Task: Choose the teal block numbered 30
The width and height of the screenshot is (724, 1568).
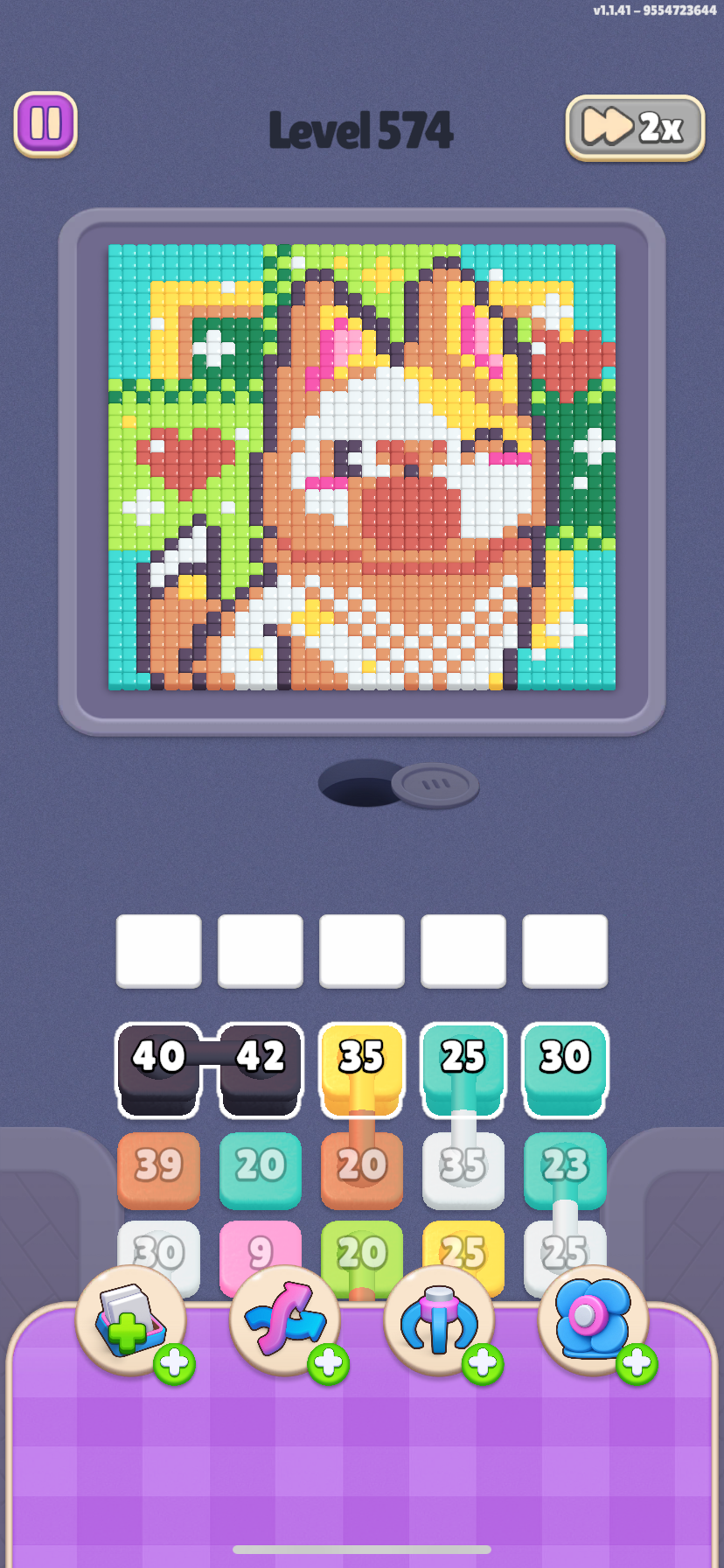Action: [x=565, y=1069]
